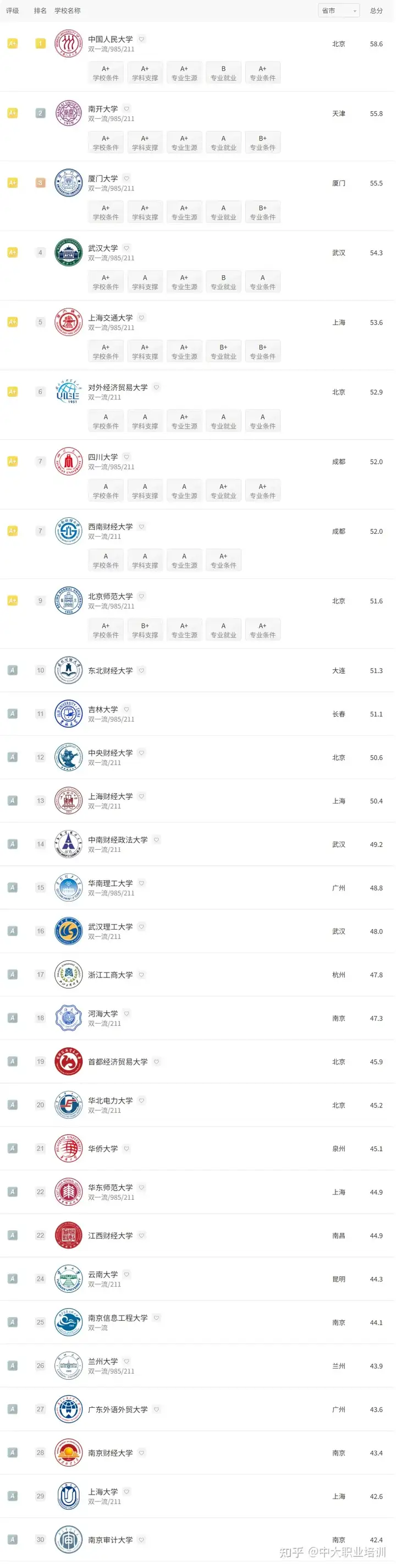Tap the heart icon beside 上海大学
Image resolution: width=396 pixels, height=1568 pixels.
coord(127,1492)
